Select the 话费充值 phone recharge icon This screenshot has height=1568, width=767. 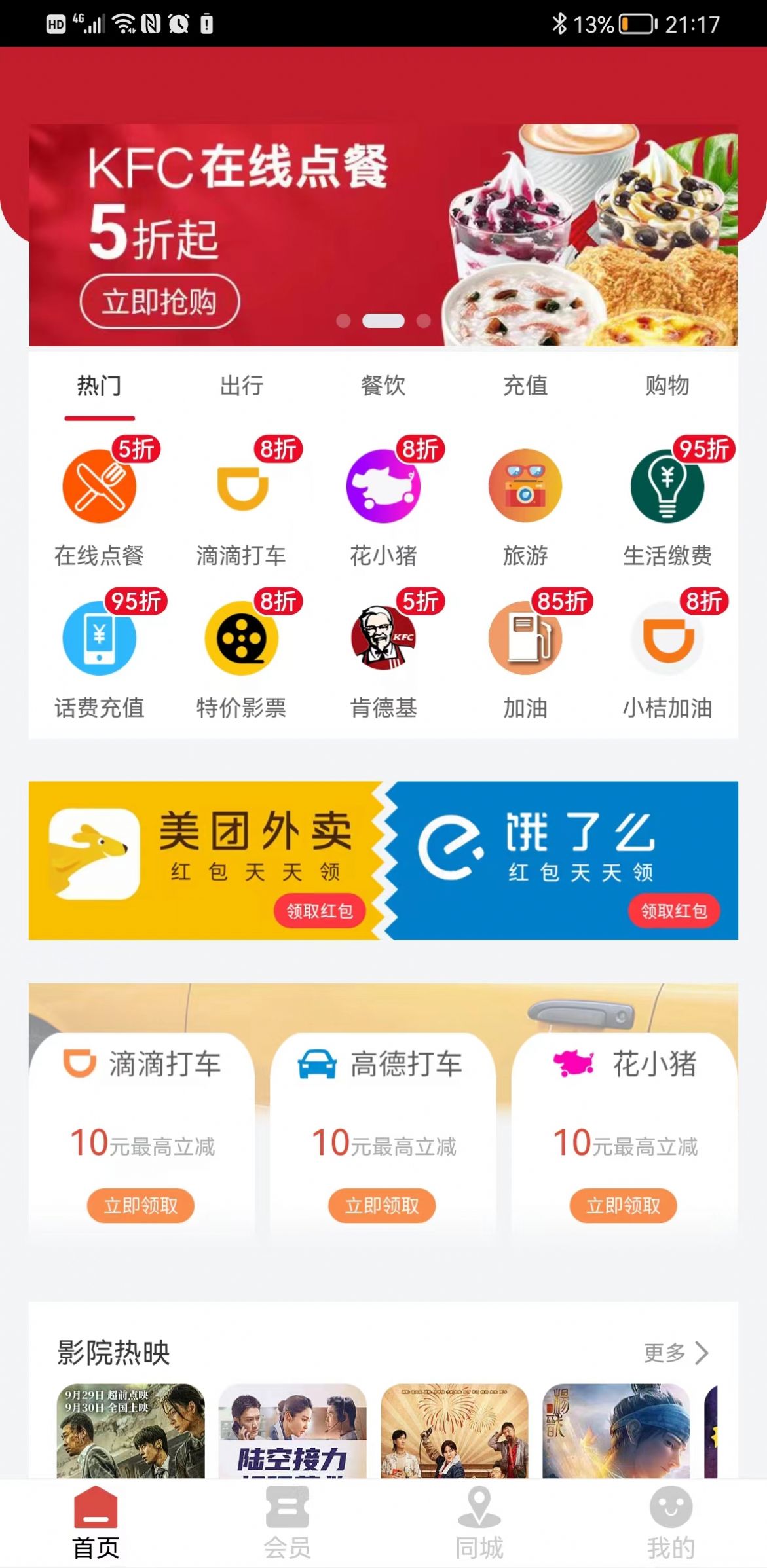100,638
